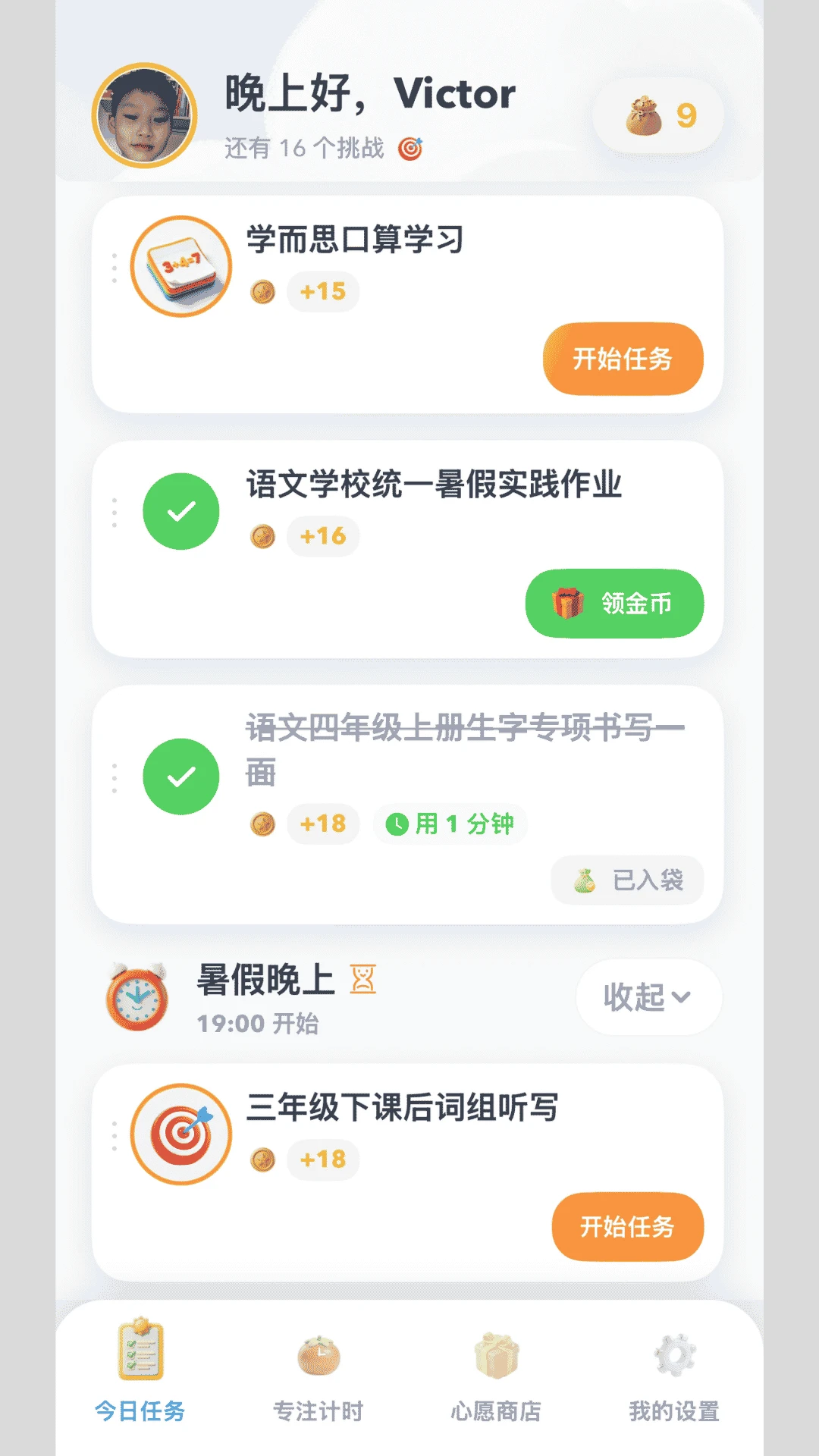Claim coins for 语文学校统一暑假实践作业
The width and height of the screenshot is (819, 1456).
(x=614, y=604)
